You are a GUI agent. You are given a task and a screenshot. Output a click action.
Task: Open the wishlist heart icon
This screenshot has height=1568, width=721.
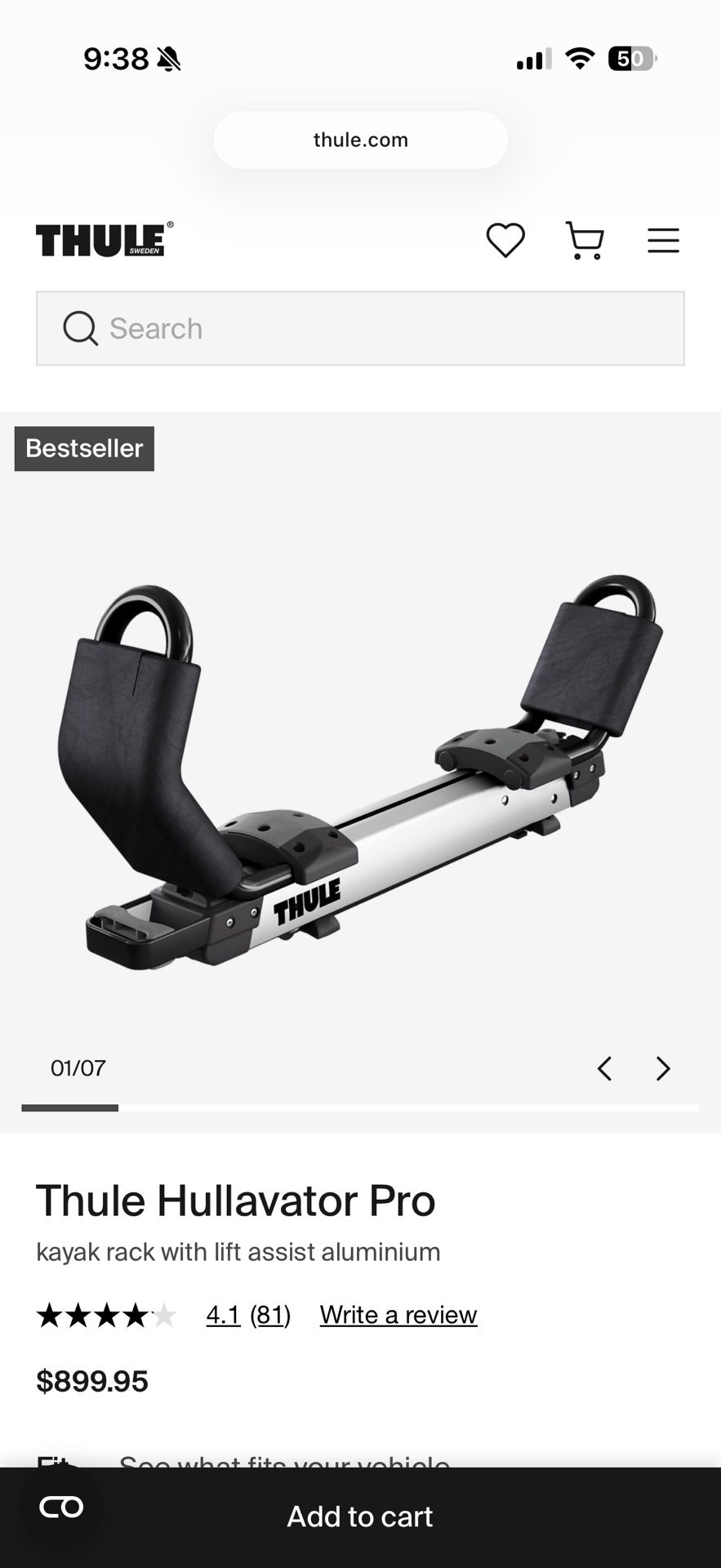(505, 241)
